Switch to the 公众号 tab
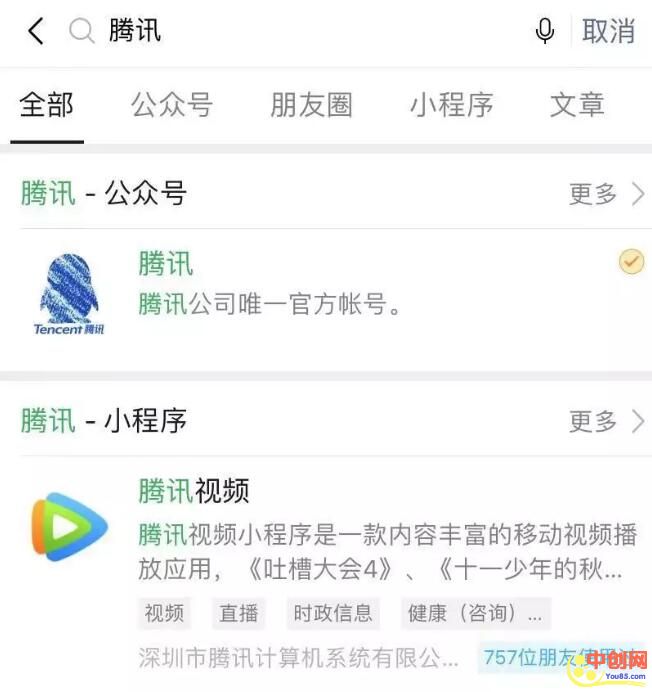 point(171,105)
